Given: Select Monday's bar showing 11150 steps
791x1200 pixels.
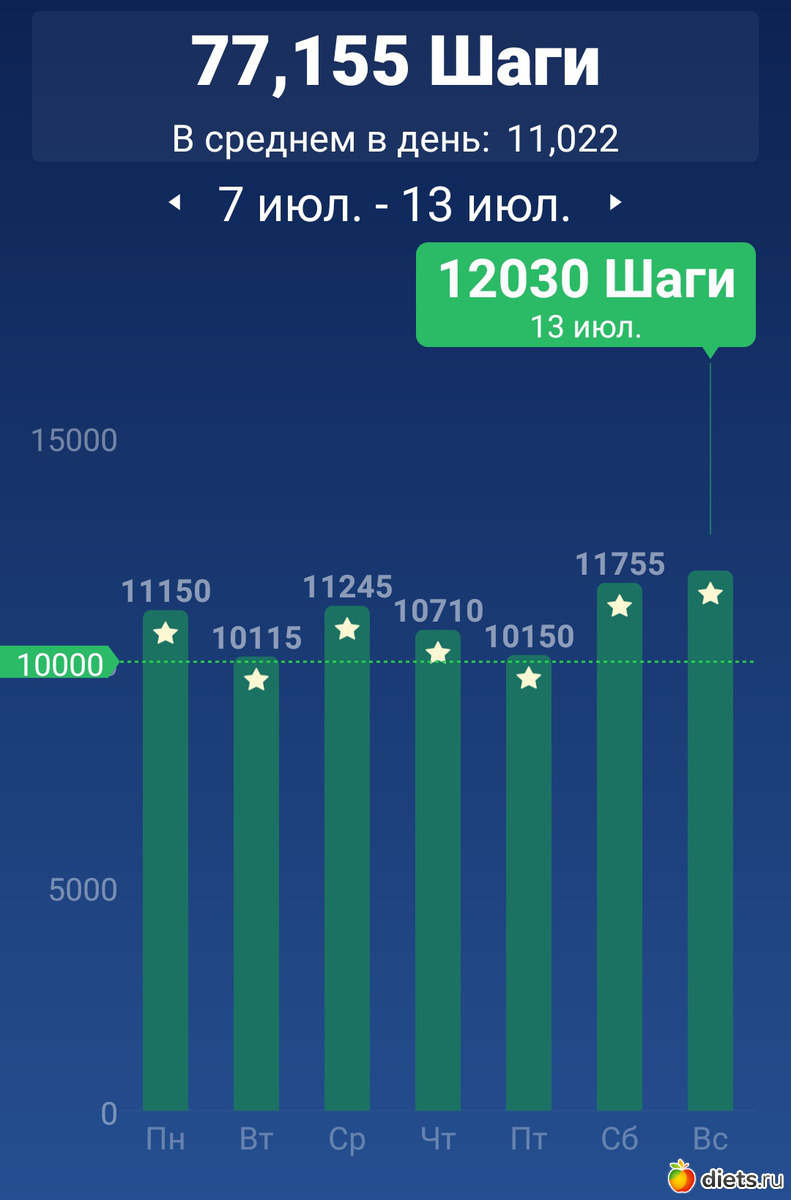Looking at the screenshot, I should [x=165, y=860].
